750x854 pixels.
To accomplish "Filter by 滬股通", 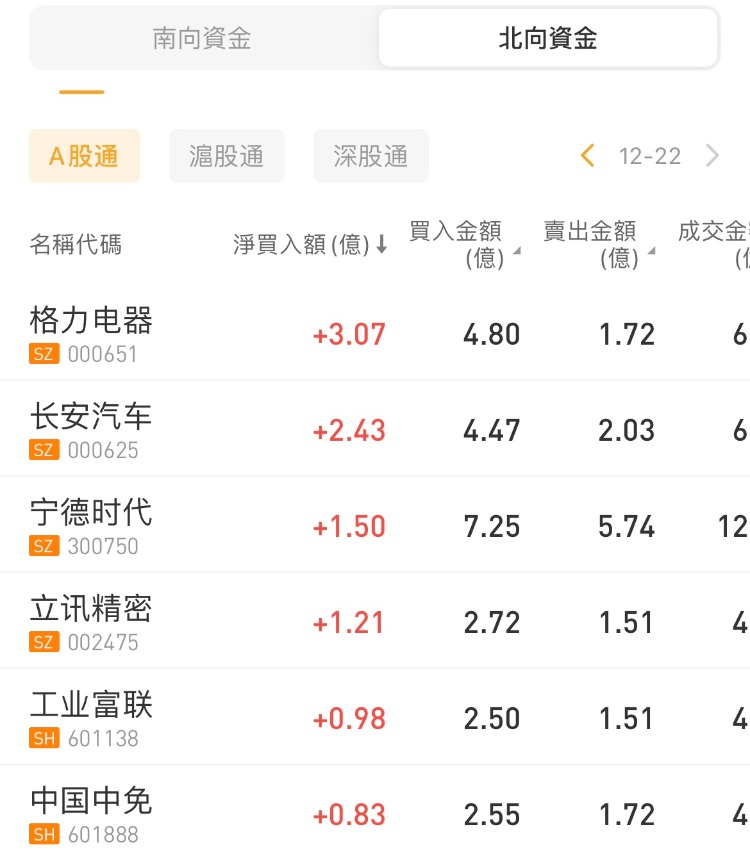I will 227,156.
